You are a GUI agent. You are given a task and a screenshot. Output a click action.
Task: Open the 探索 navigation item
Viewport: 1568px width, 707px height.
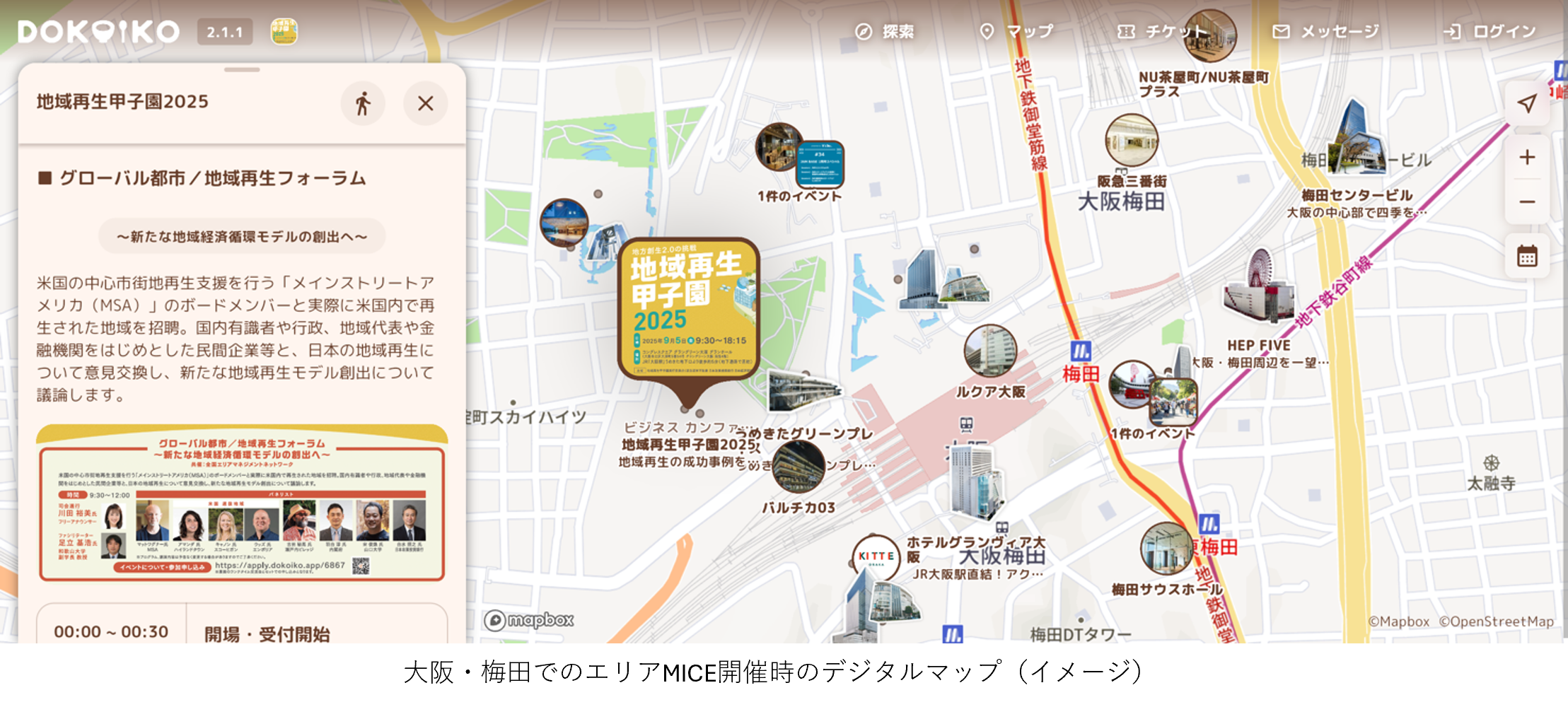(885, 32)
